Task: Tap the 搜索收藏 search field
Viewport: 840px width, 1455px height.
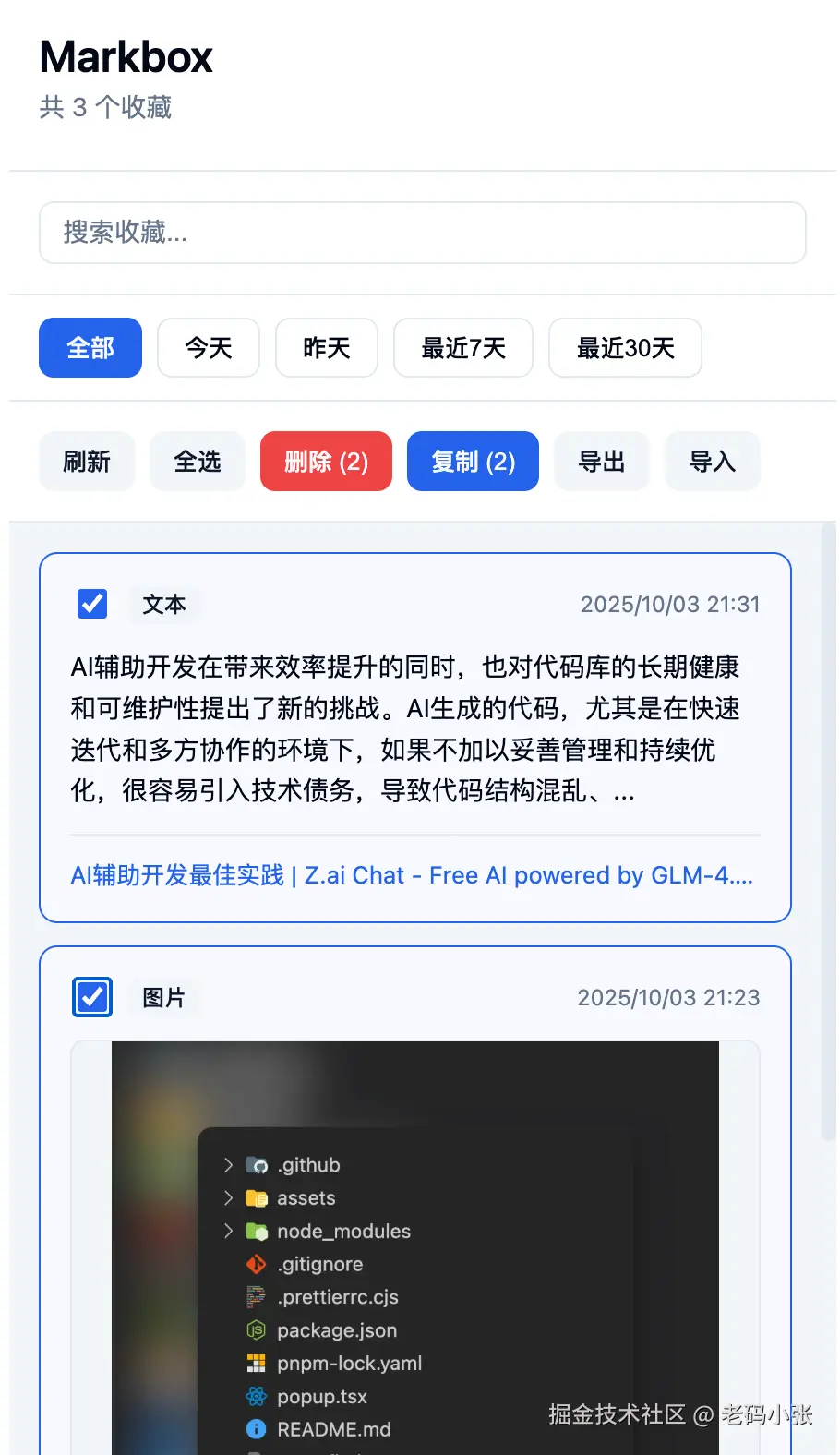Action: pyautogui.click(x=422, y=233)
